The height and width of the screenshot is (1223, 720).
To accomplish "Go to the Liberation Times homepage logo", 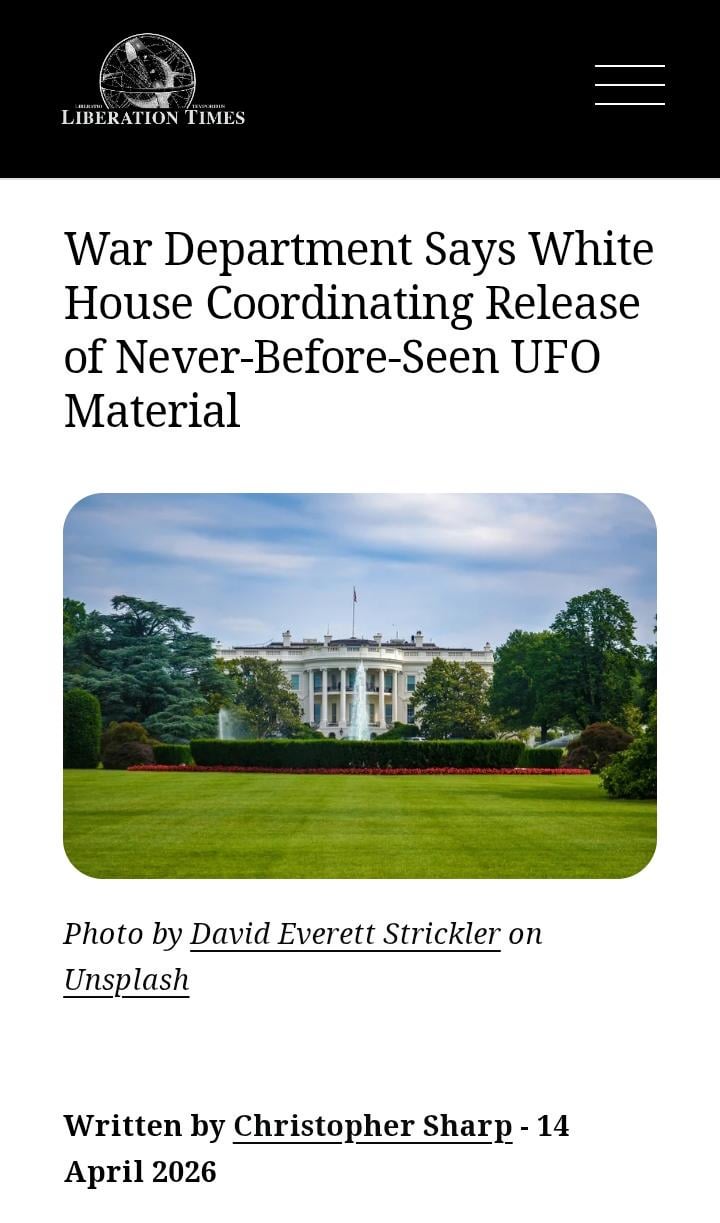I will [x=152, y=82].
